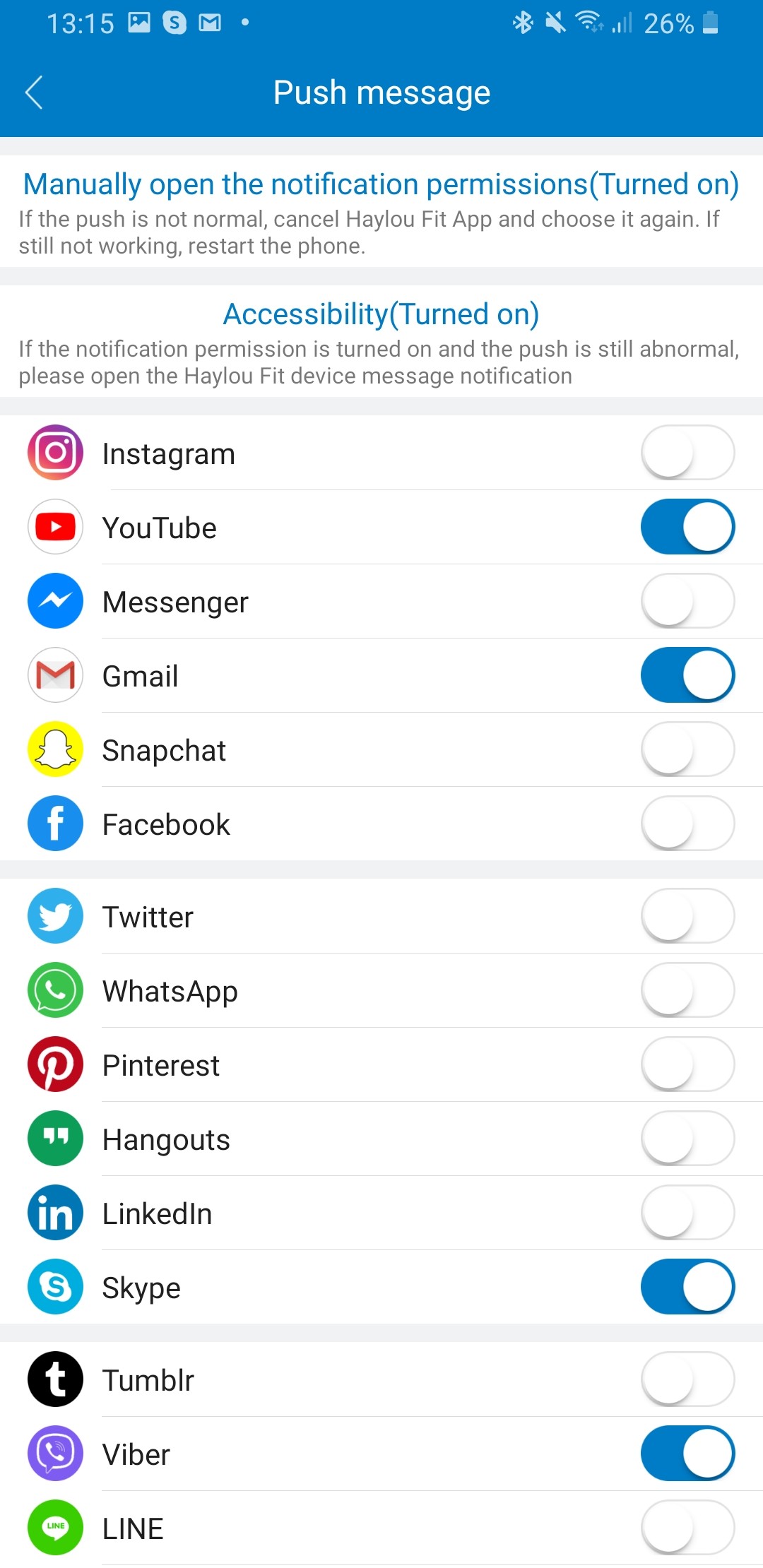Enable Instagram push notifications
Image resolution: width=763 pixels, height=1568 pixels.
coord(687,453)
